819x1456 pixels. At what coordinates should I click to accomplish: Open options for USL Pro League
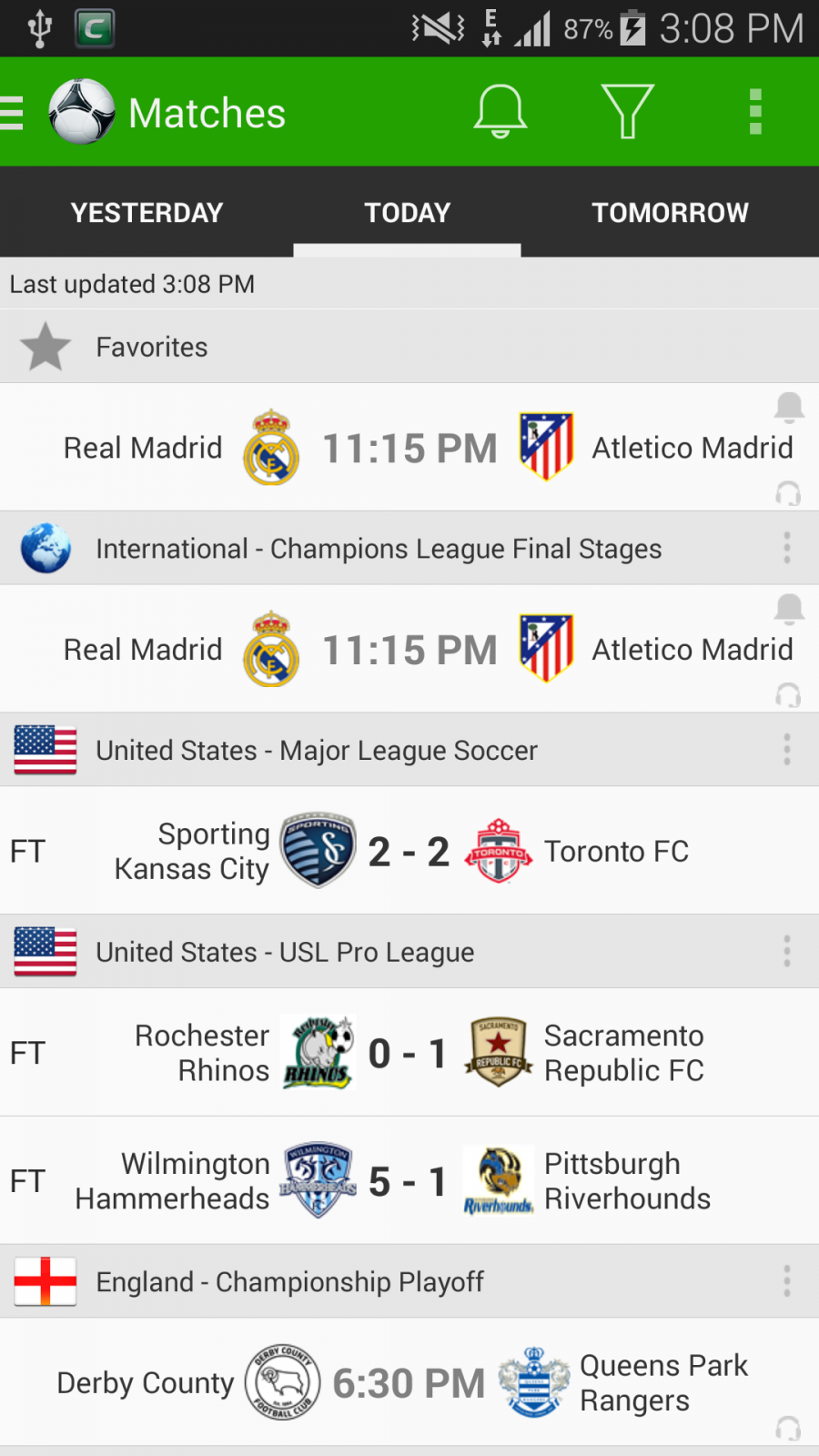point(787,952)
